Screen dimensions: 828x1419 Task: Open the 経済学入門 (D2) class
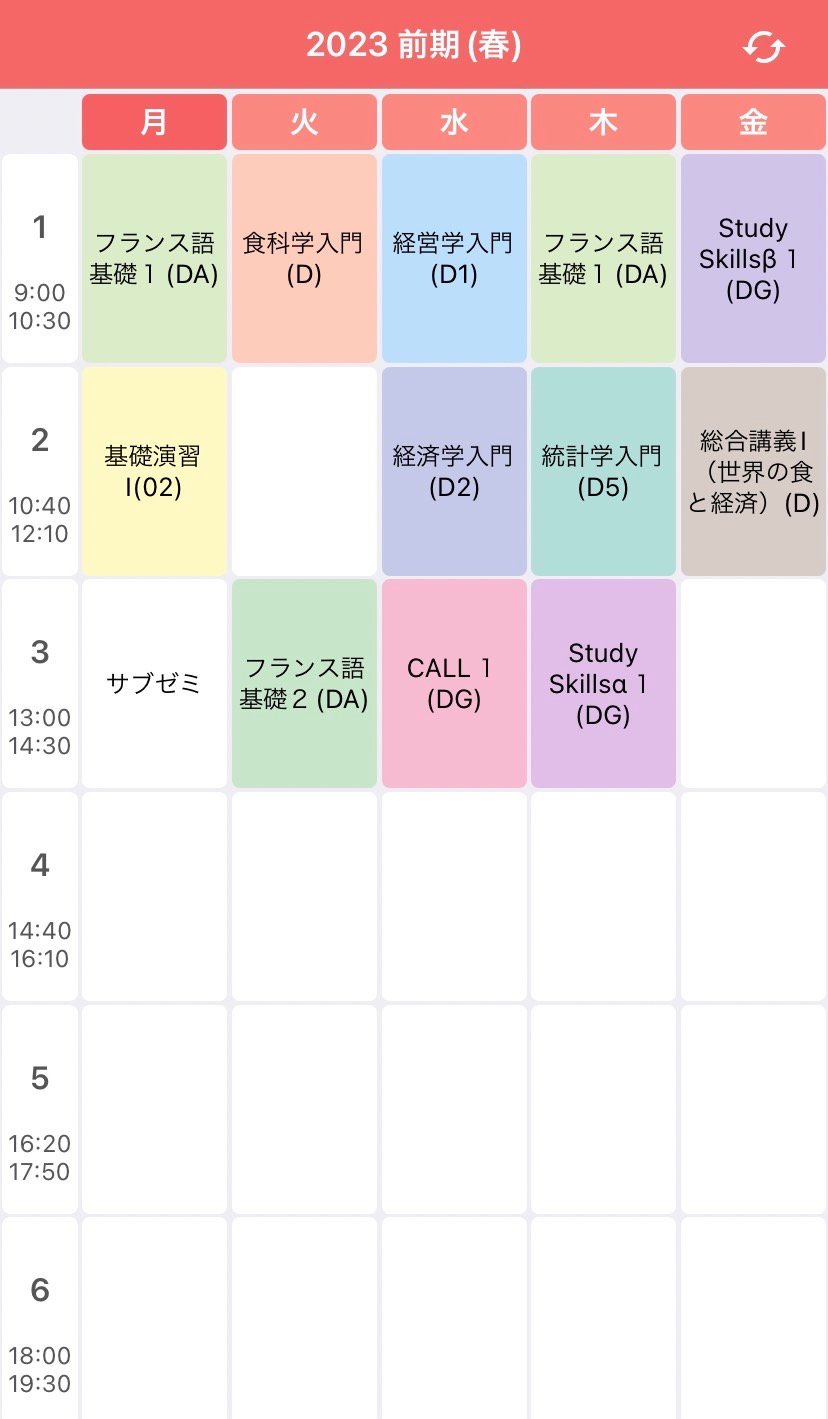pos(454,471)
